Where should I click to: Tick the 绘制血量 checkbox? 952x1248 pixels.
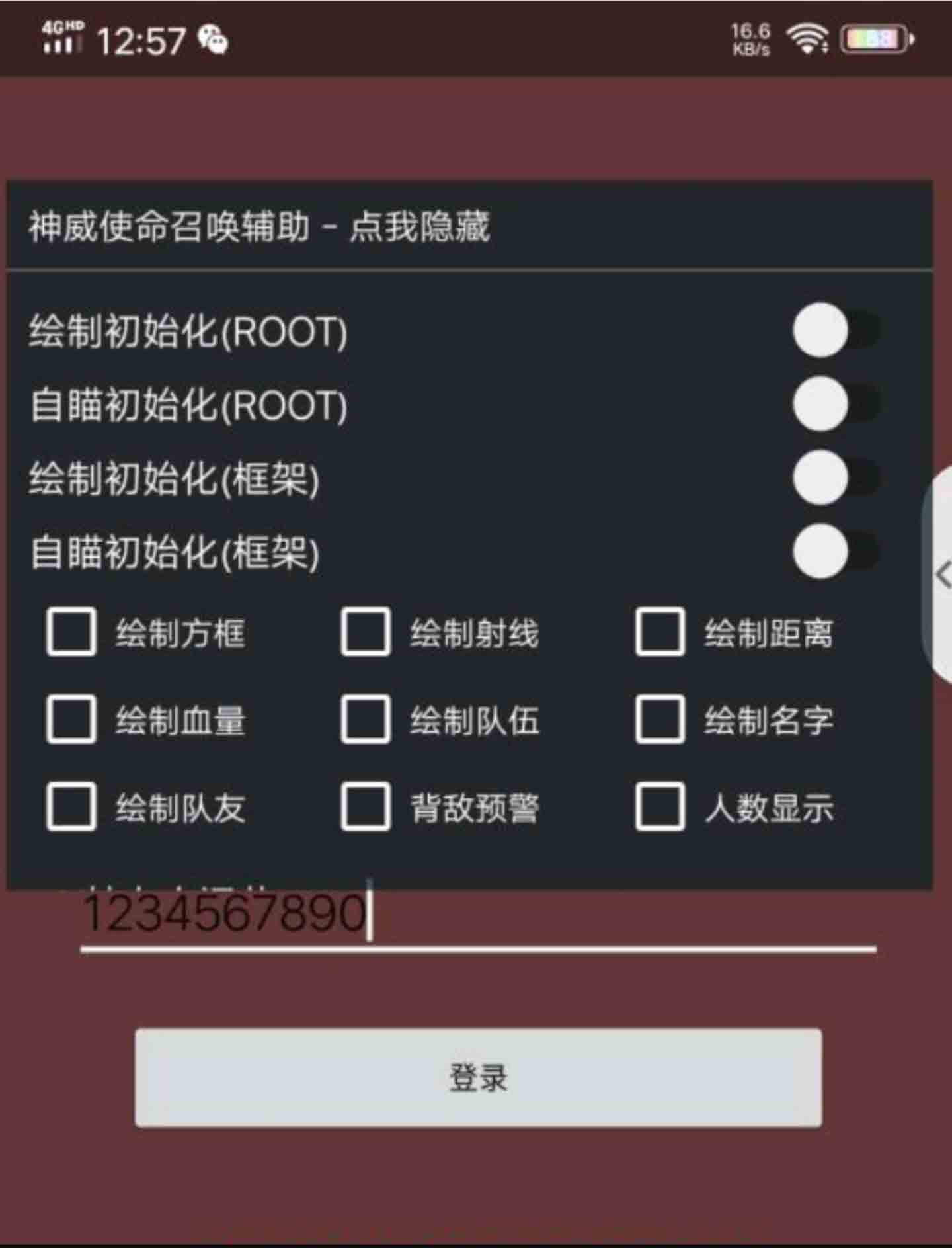pos(71,719)
